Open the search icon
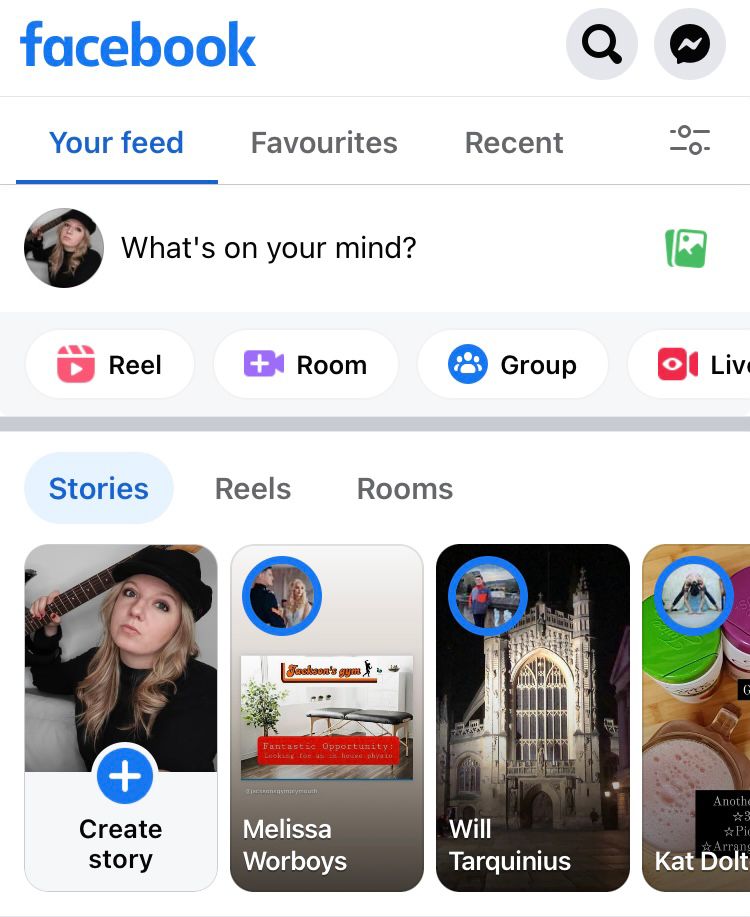 click(x=601, y=44)
